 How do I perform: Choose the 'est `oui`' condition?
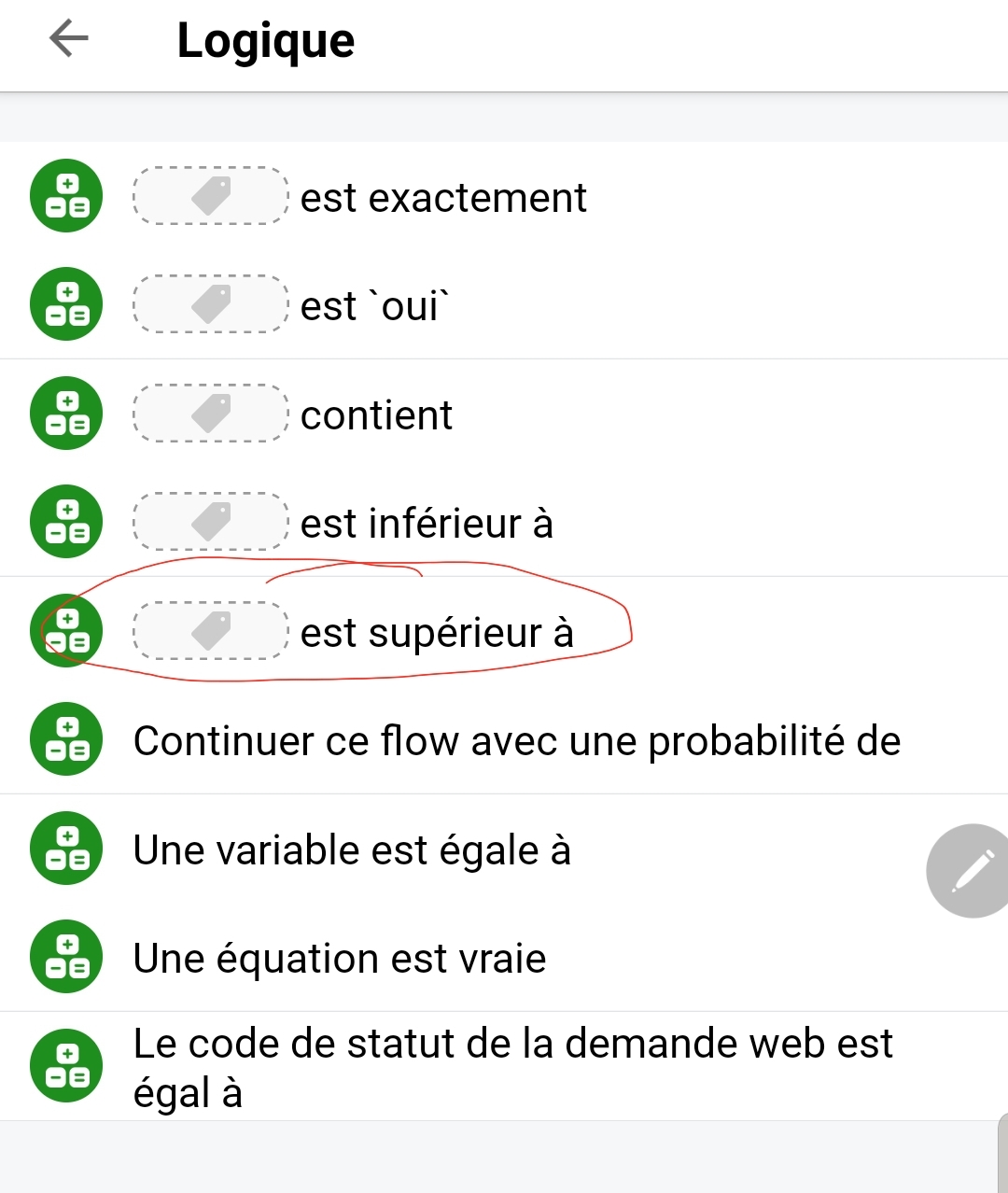pos(374,306)
